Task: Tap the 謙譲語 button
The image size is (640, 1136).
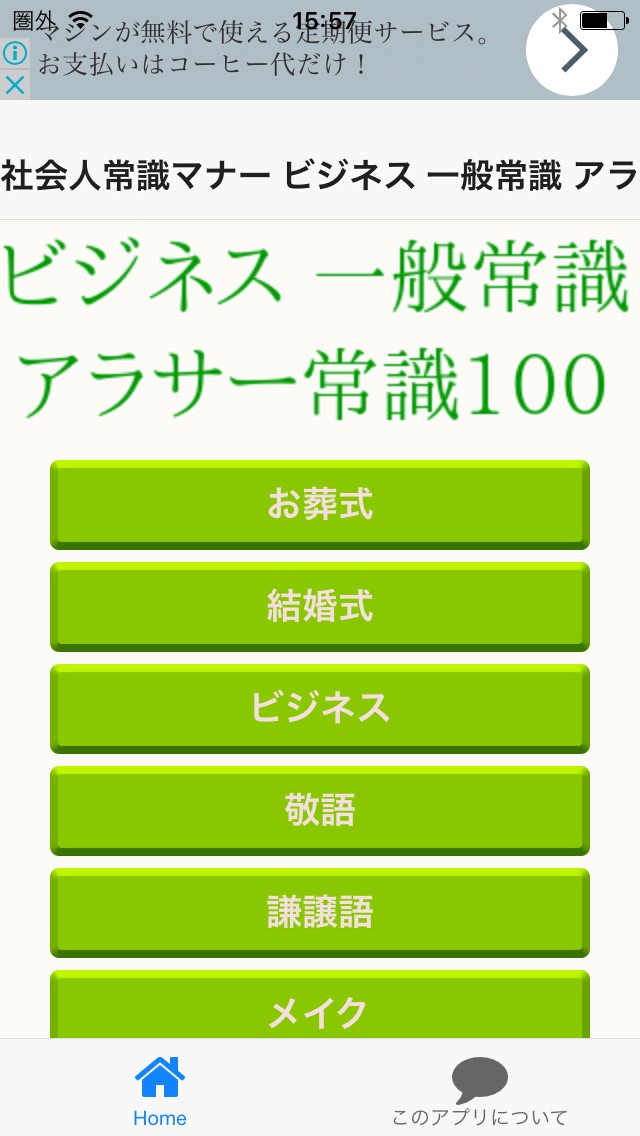Action: pos(320,912)
